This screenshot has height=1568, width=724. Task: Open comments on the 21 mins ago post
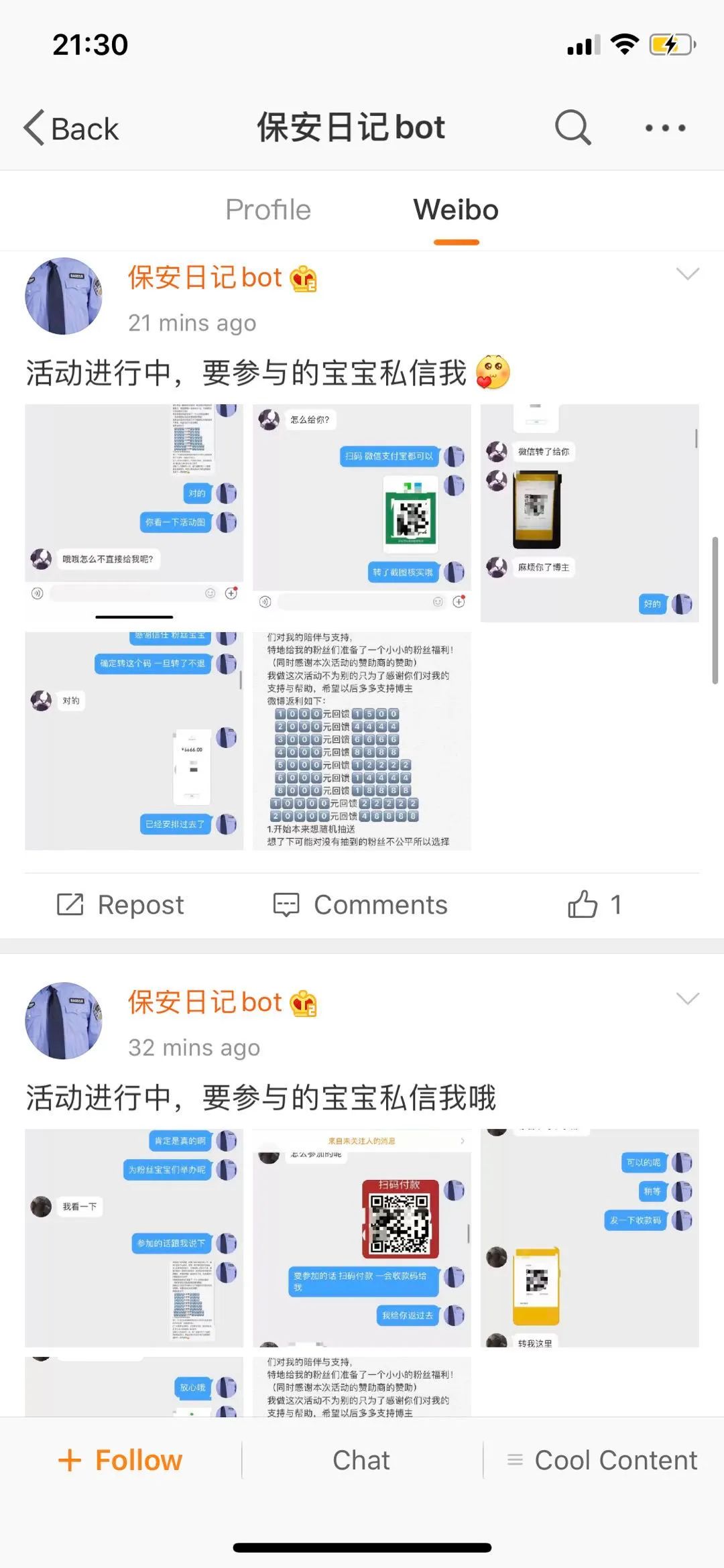tap(360, 904)
